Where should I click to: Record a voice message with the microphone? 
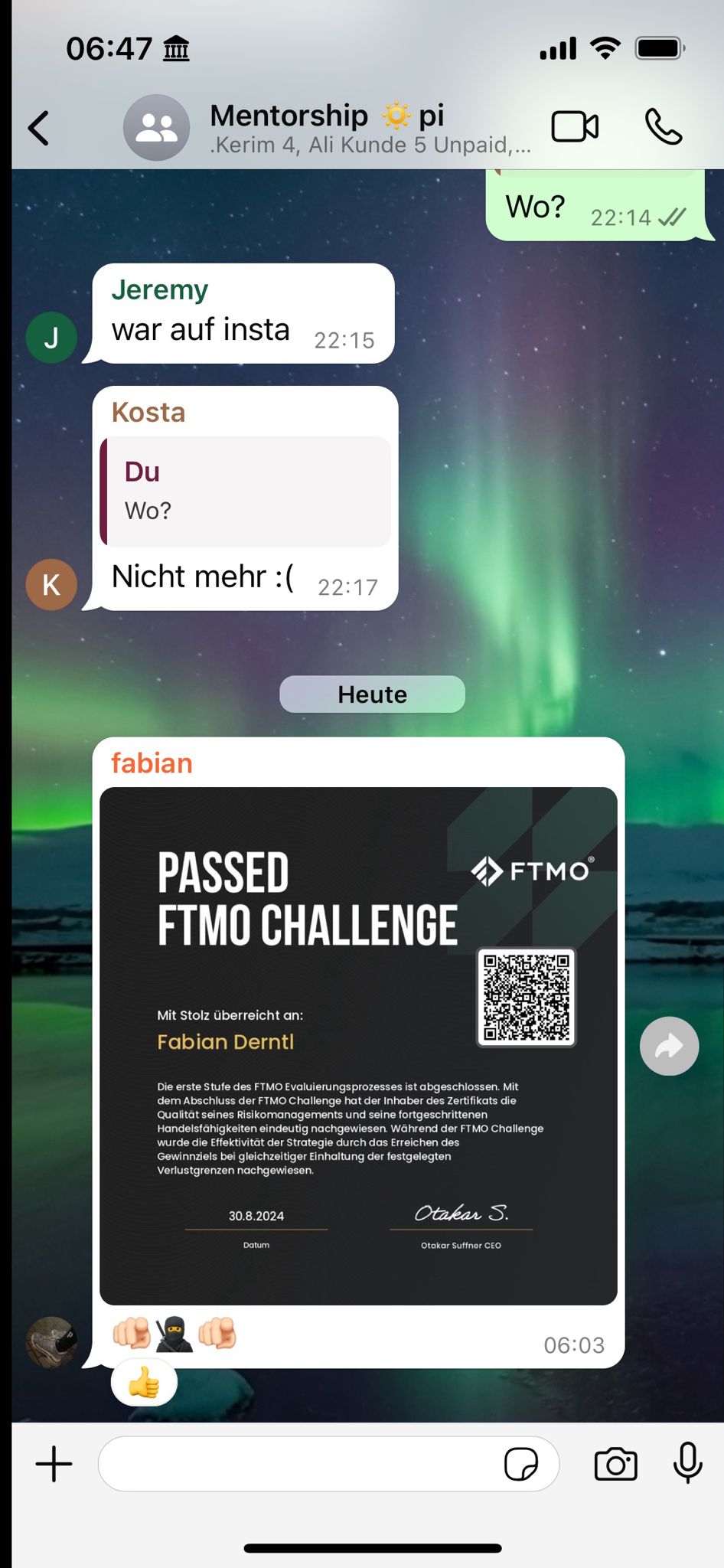[x=687, y=1462]
